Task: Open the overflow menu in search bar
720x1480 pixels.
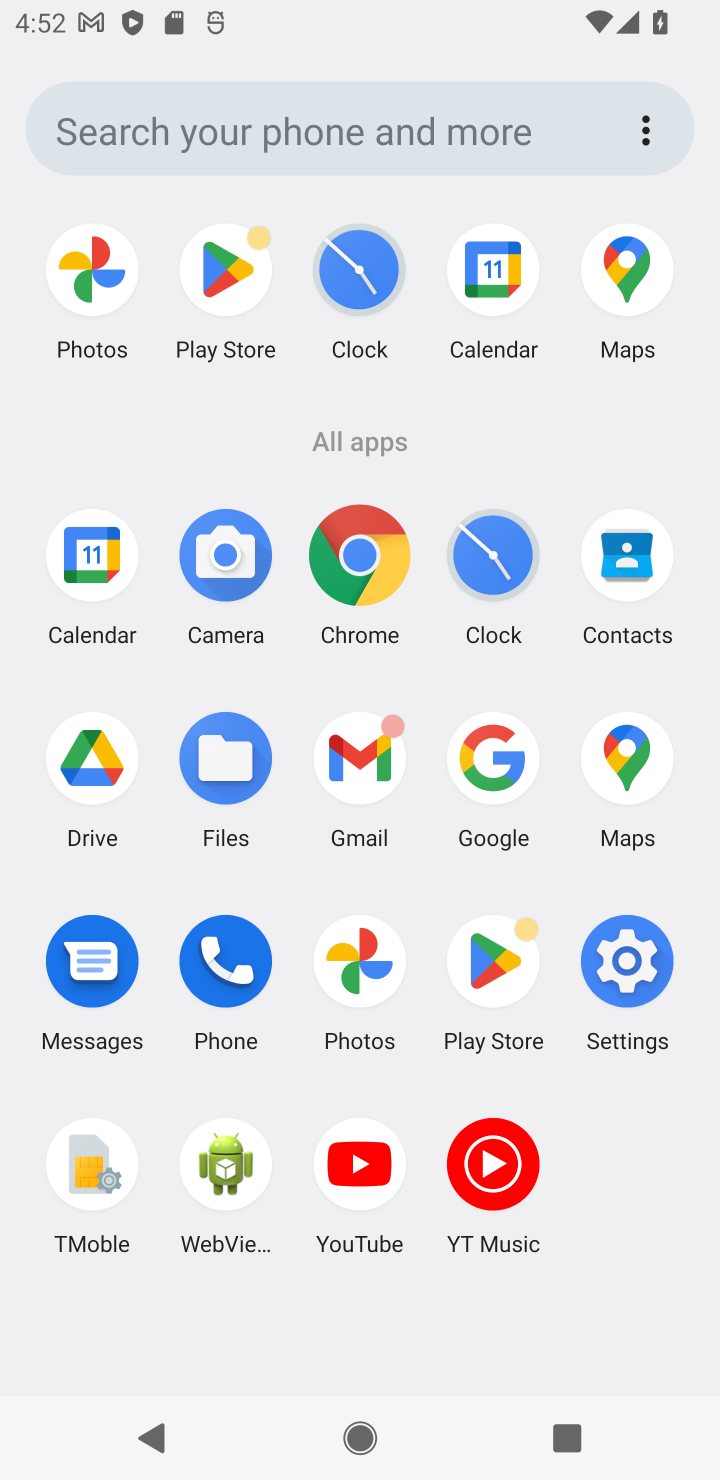Action: coord(646,130)
